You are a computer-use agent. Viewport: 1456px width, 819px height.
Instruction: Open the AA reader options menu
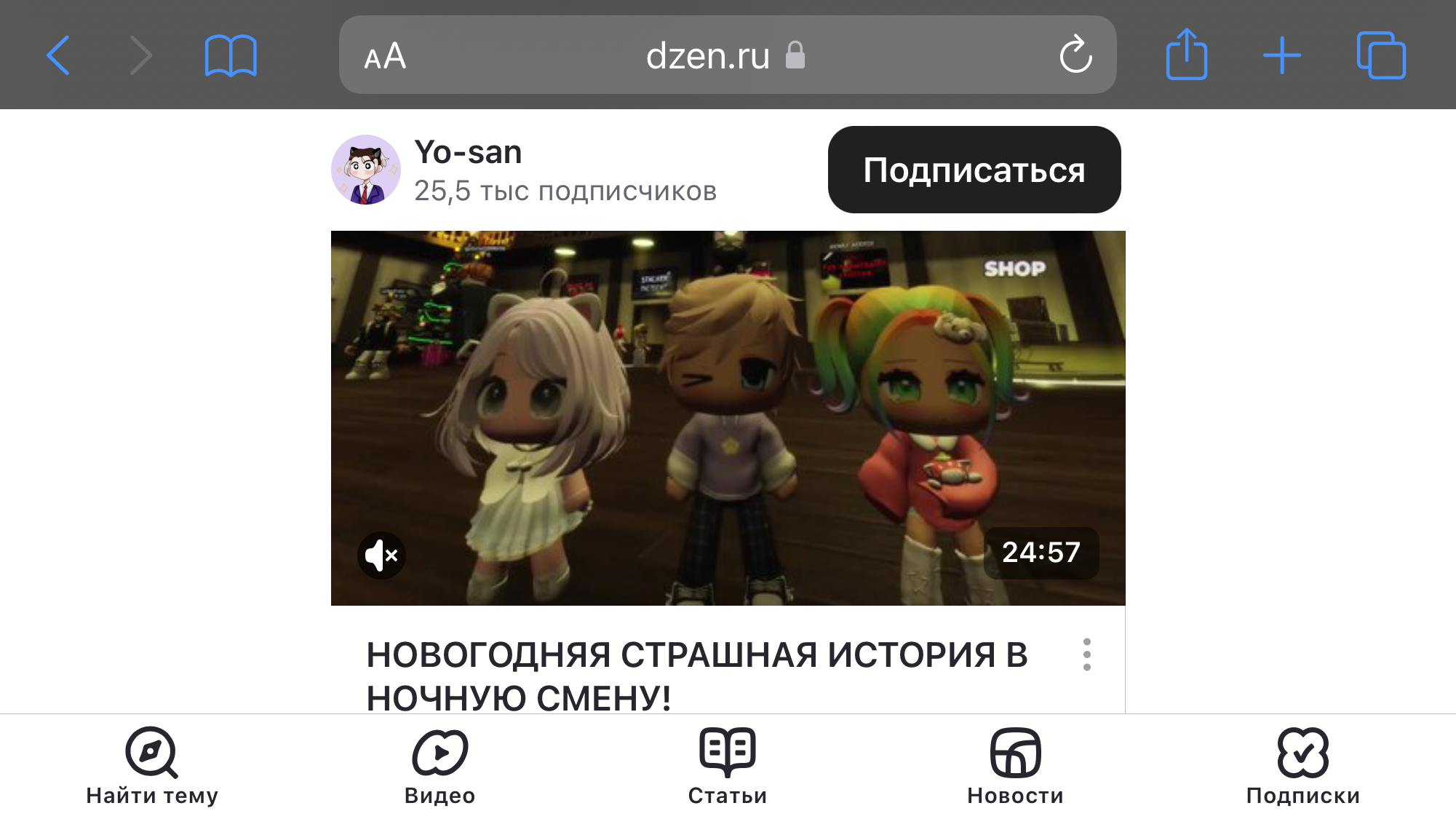385,55
